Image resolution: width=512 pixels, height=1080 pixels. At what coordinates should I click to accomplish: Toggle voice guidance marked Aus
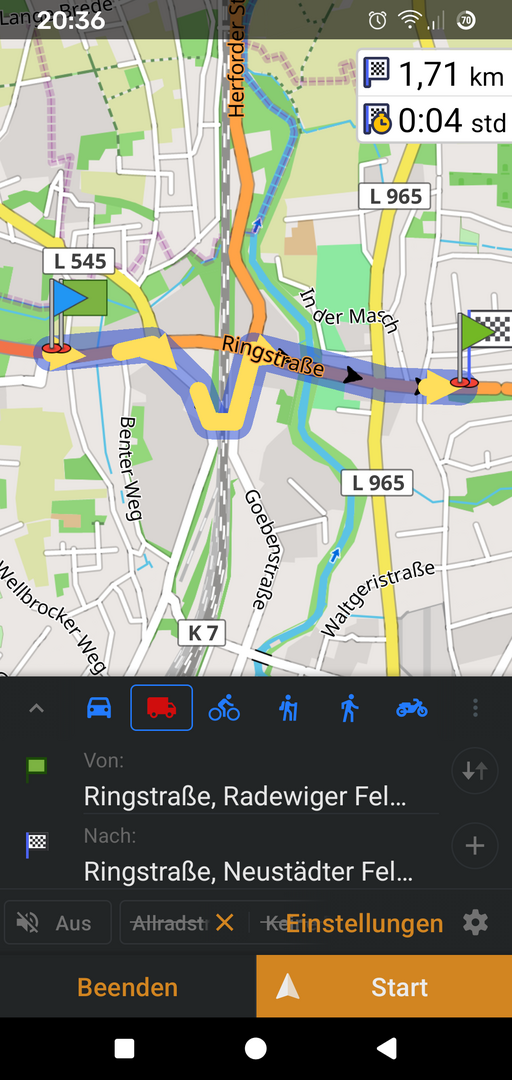tap(58, 922)
